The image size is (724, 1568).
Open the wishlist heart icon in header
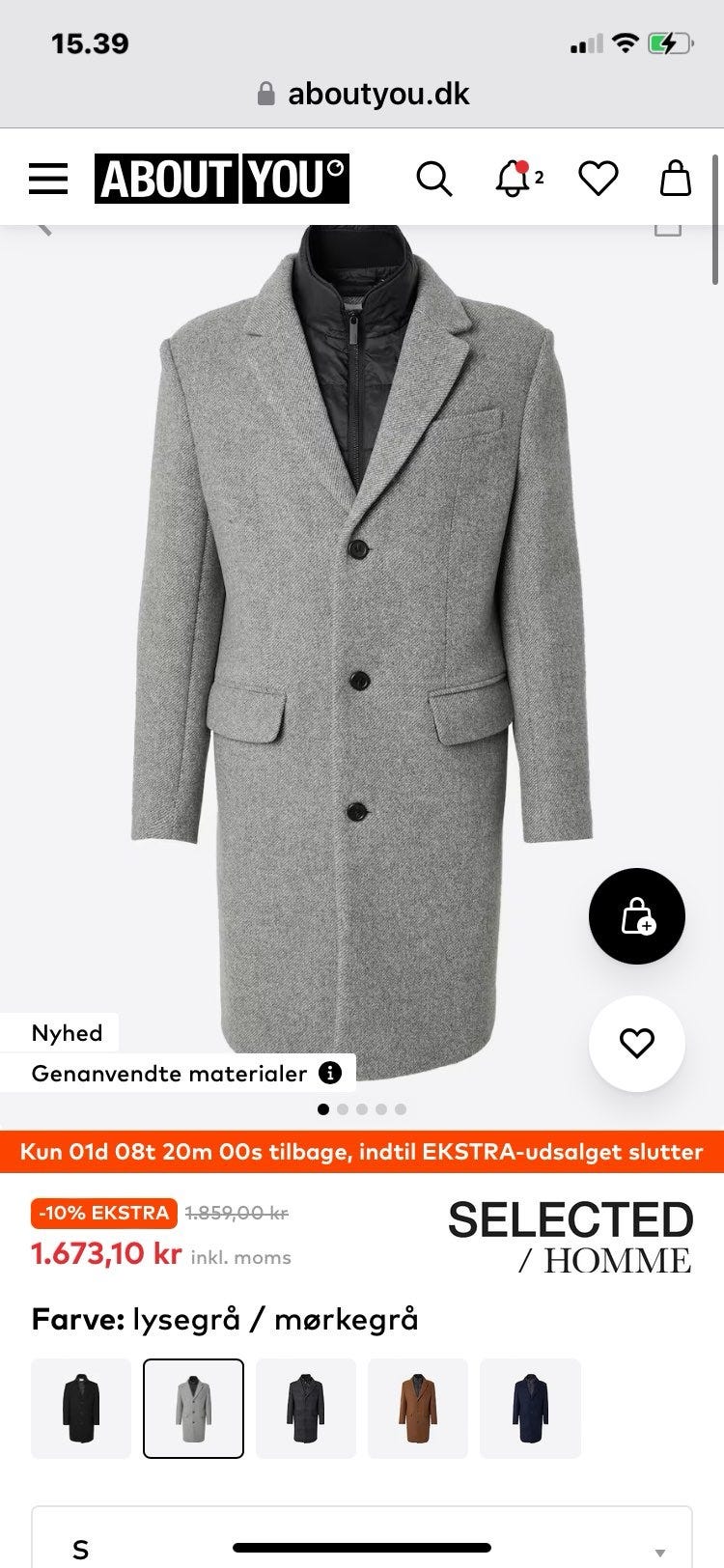coord(599,178)
